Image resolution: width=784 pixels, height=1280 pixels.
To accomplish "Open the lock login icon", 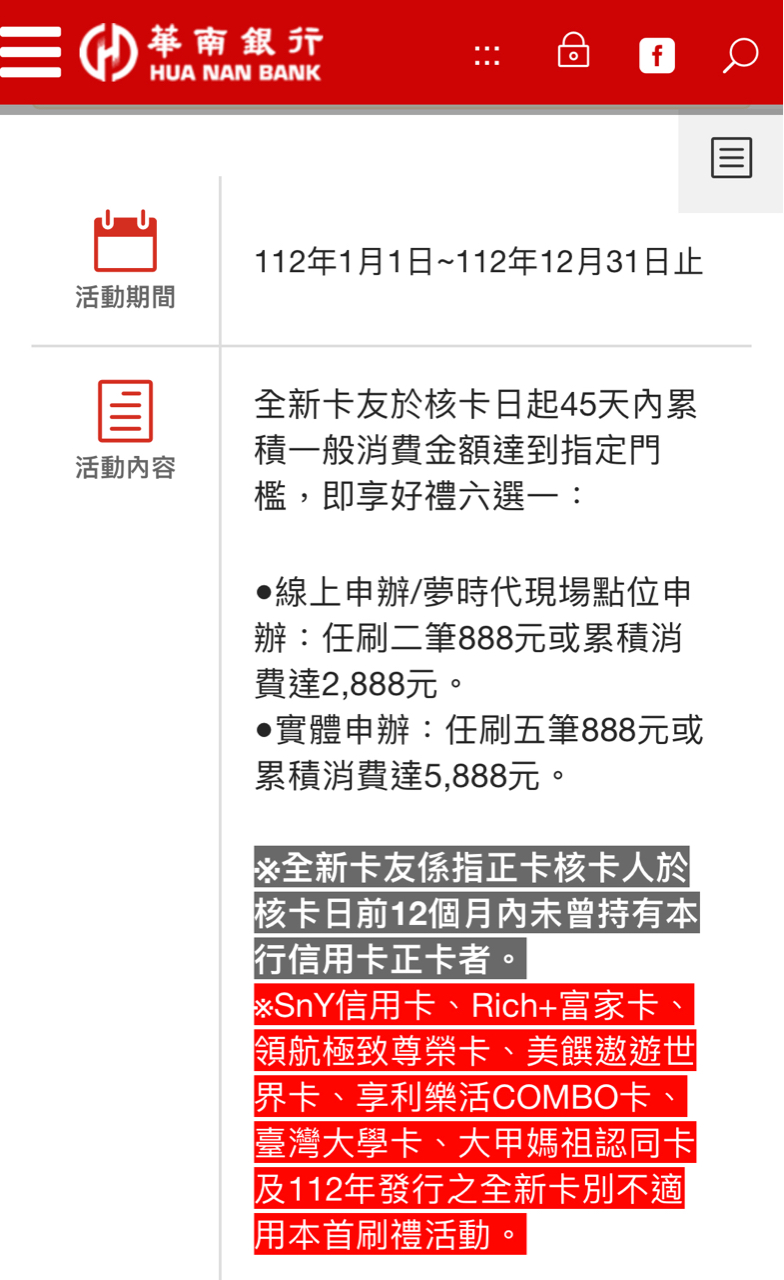I will pos(573,50).
